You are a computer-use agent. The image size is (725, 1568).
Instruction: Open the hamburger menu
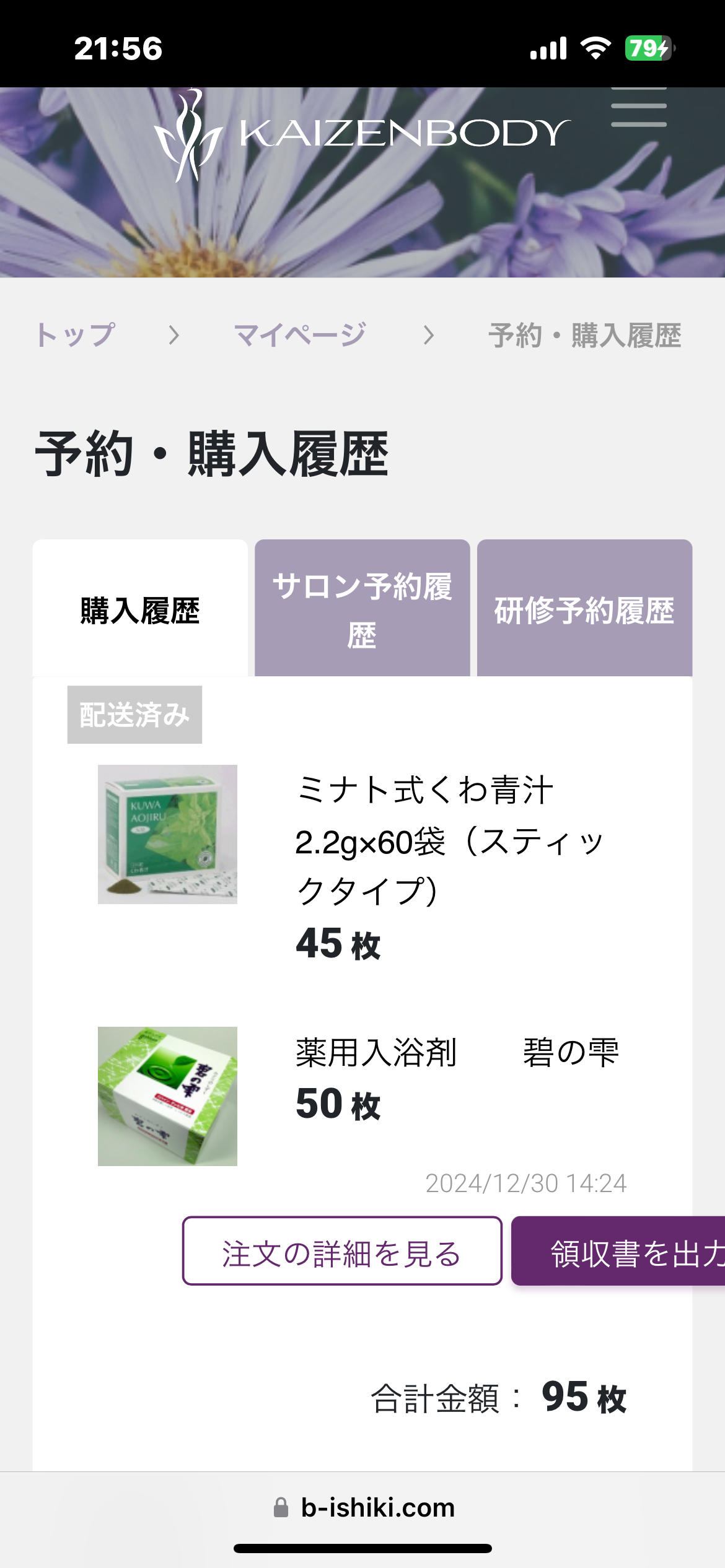[x=638, y=107]
